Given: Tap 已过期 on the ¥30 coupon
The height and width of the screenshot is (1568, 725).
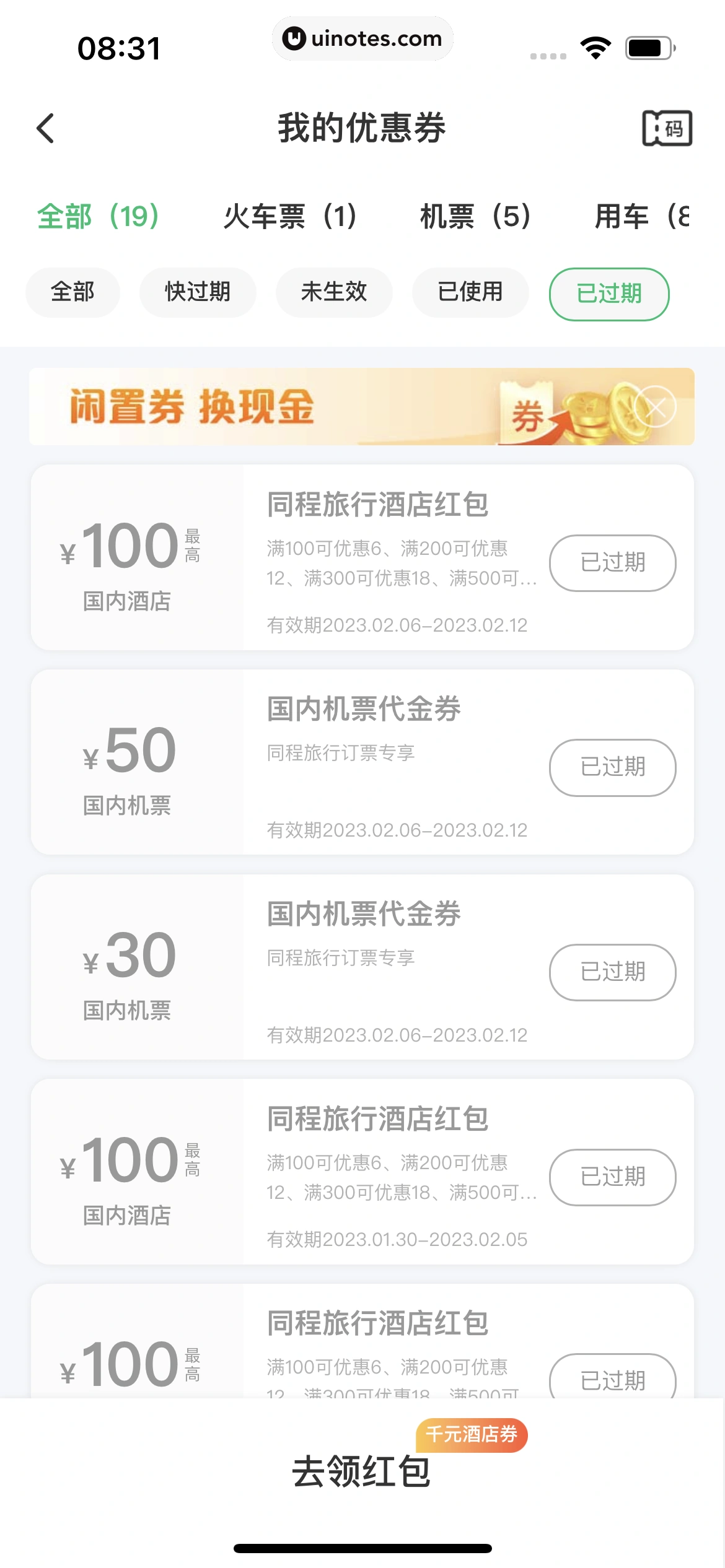Looking at the screenshot, I should [613, 972].
